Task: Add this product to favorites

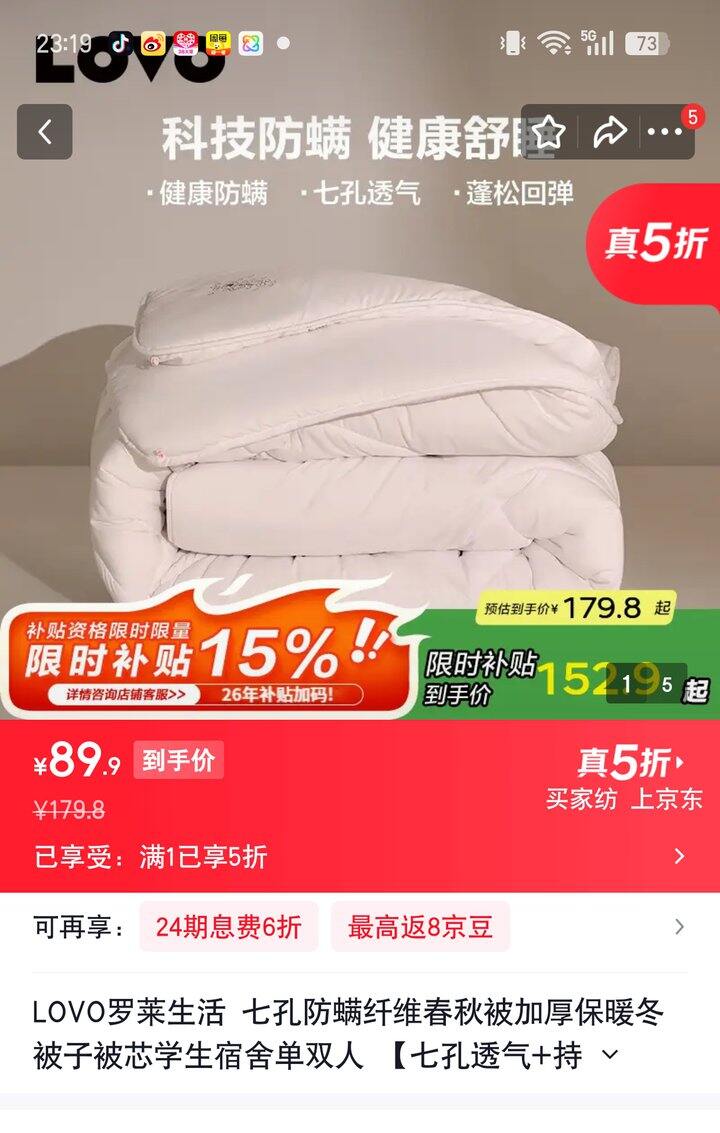Action: coord(549,132)
